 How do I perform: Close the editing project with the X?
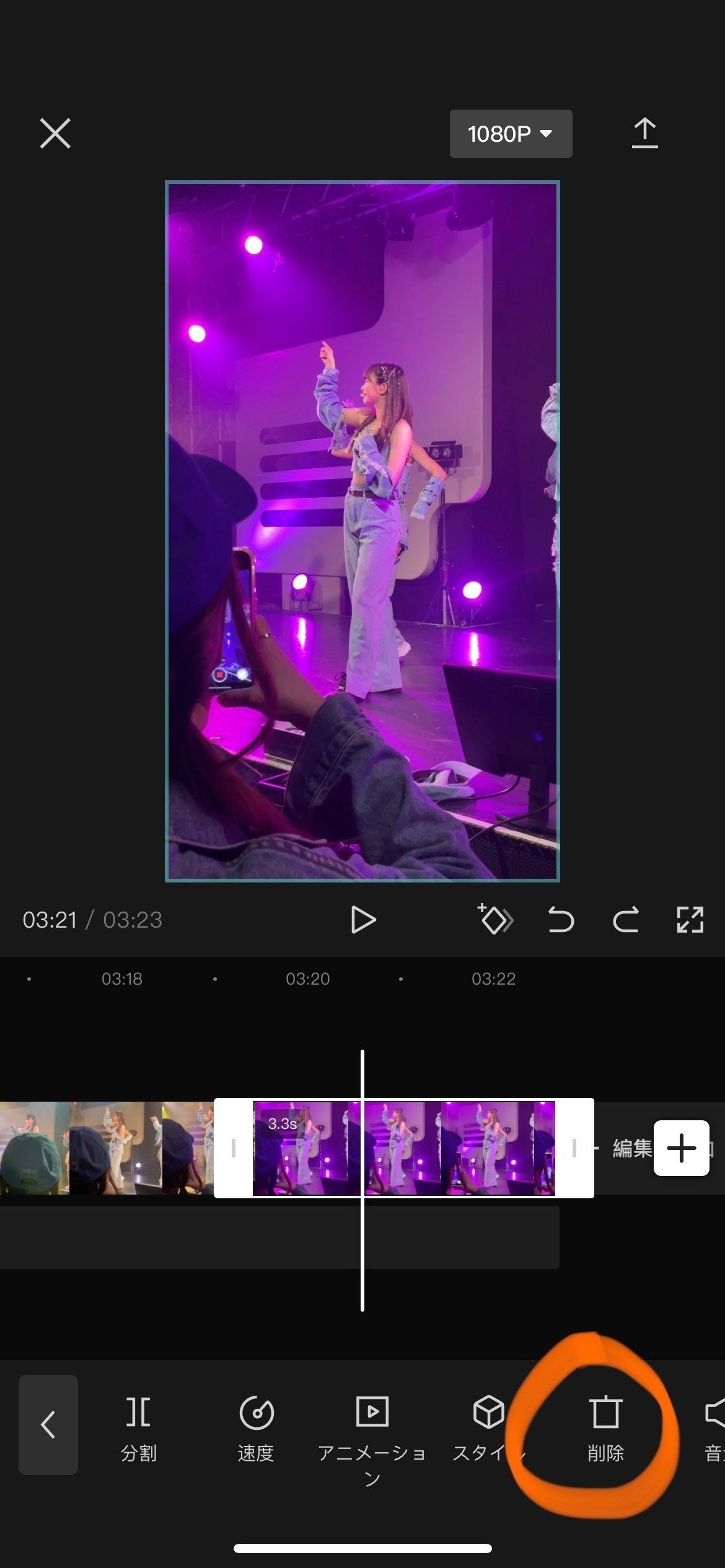(55, 133)
